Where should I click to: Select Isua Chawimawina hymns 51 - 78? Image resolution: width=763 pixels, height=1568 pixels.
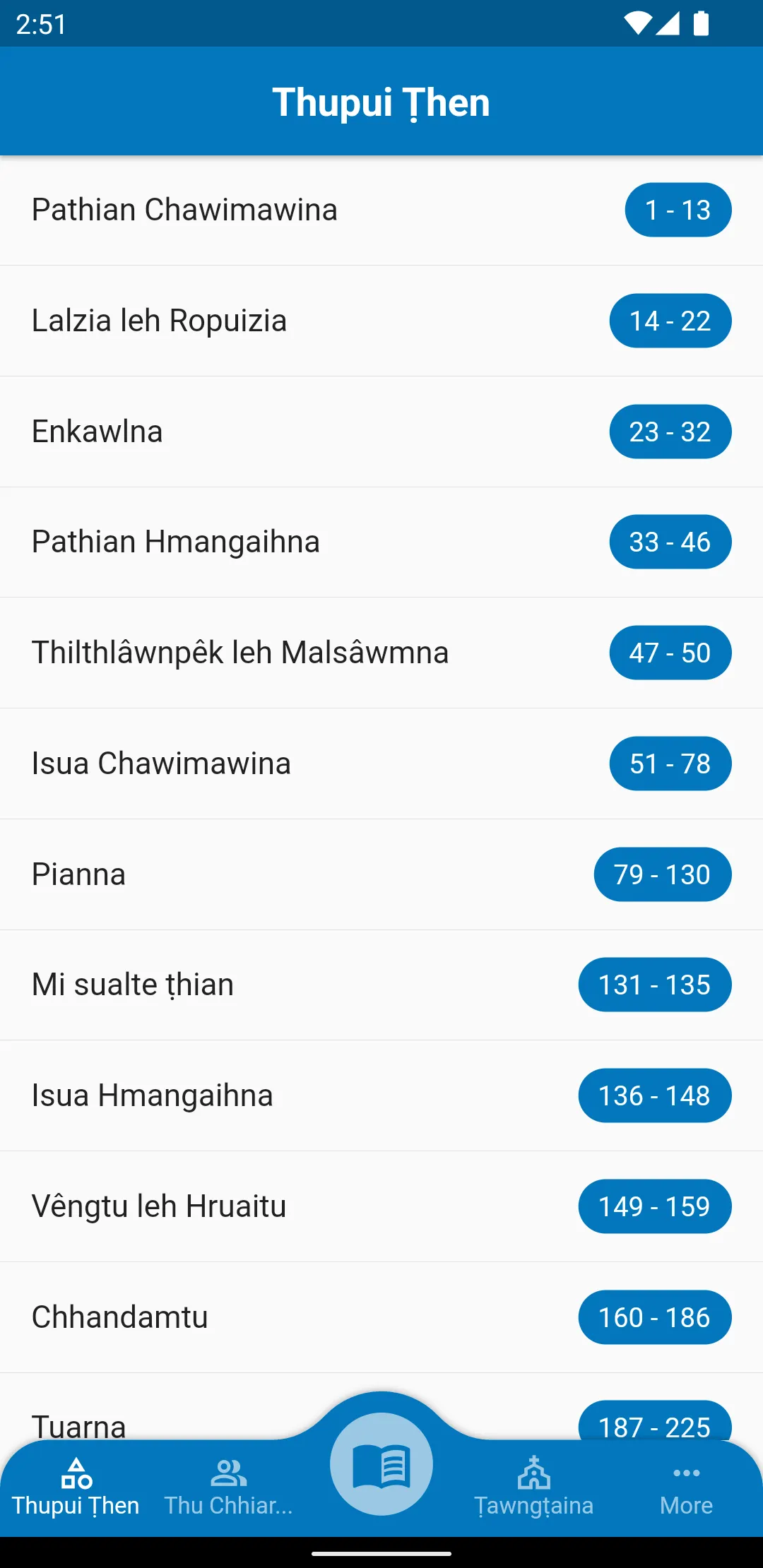tap(381, 764)
